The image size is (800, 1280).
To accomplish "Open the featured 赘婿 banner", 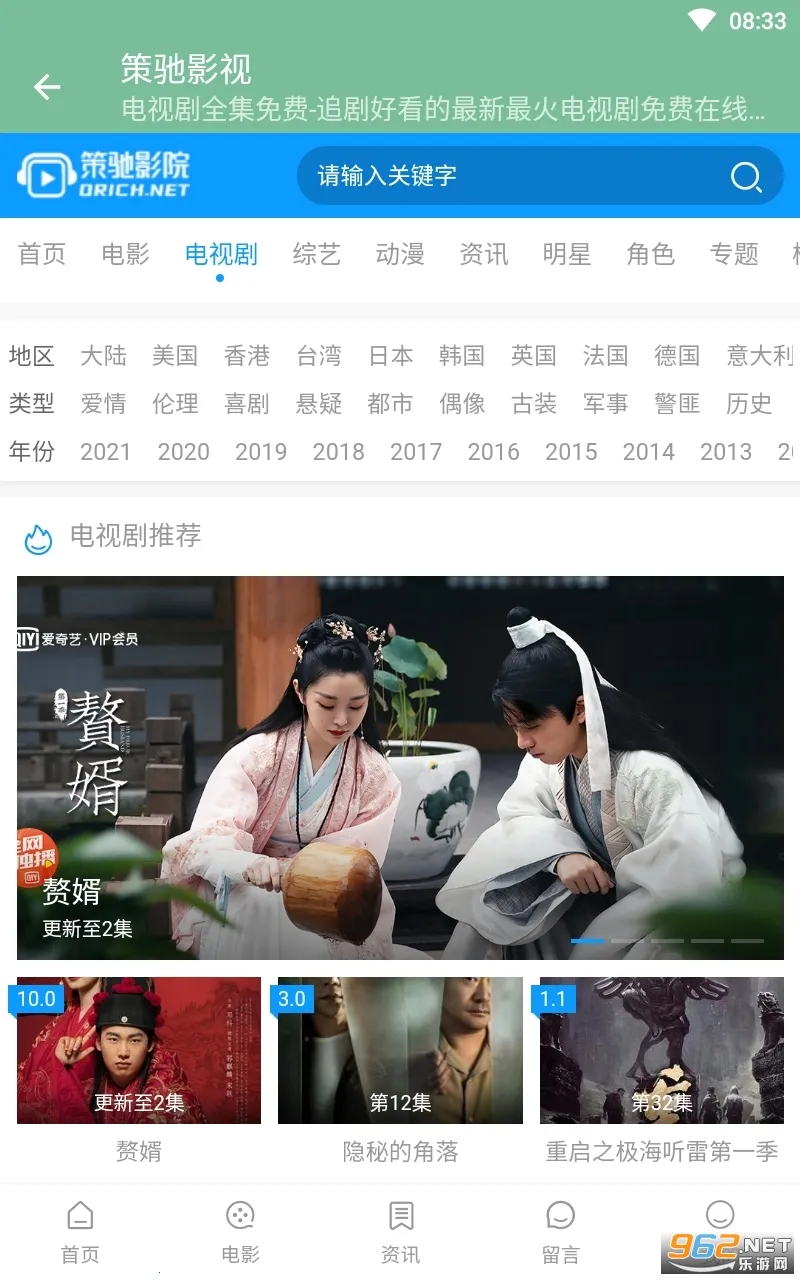I will click(x=400, y=767).
